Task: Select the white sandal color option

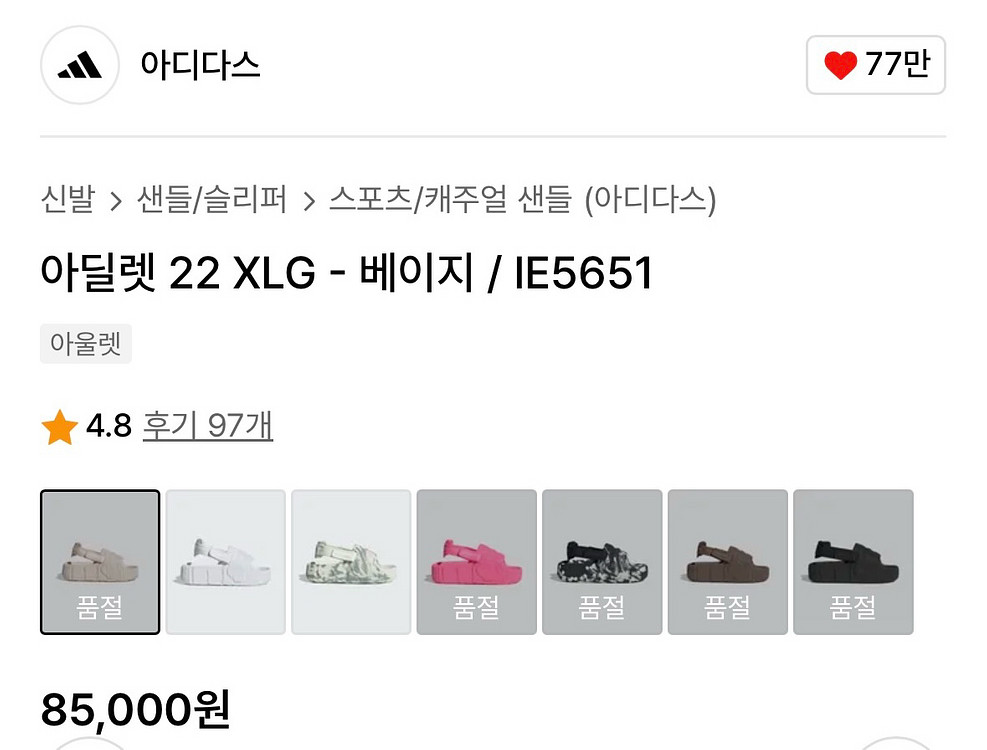Action: pyautogui.click(x=225, y=562)
